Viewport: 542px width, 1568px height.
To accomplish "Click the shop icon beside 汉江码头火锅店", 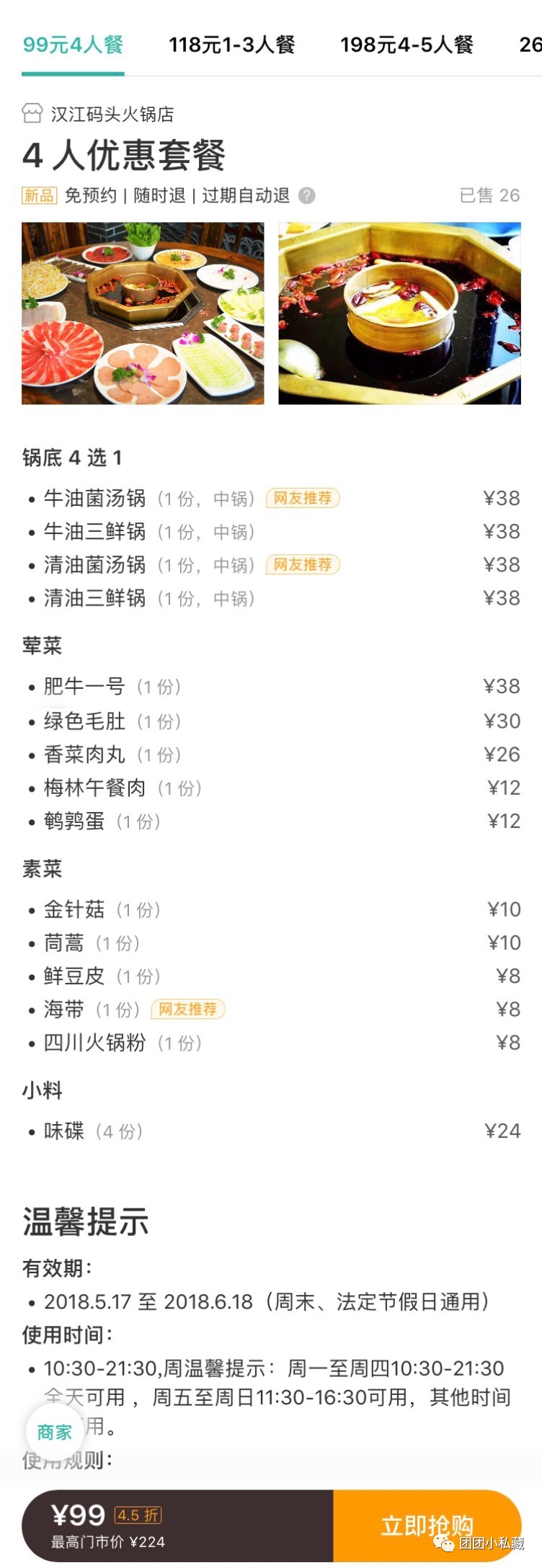I will 32,114.
